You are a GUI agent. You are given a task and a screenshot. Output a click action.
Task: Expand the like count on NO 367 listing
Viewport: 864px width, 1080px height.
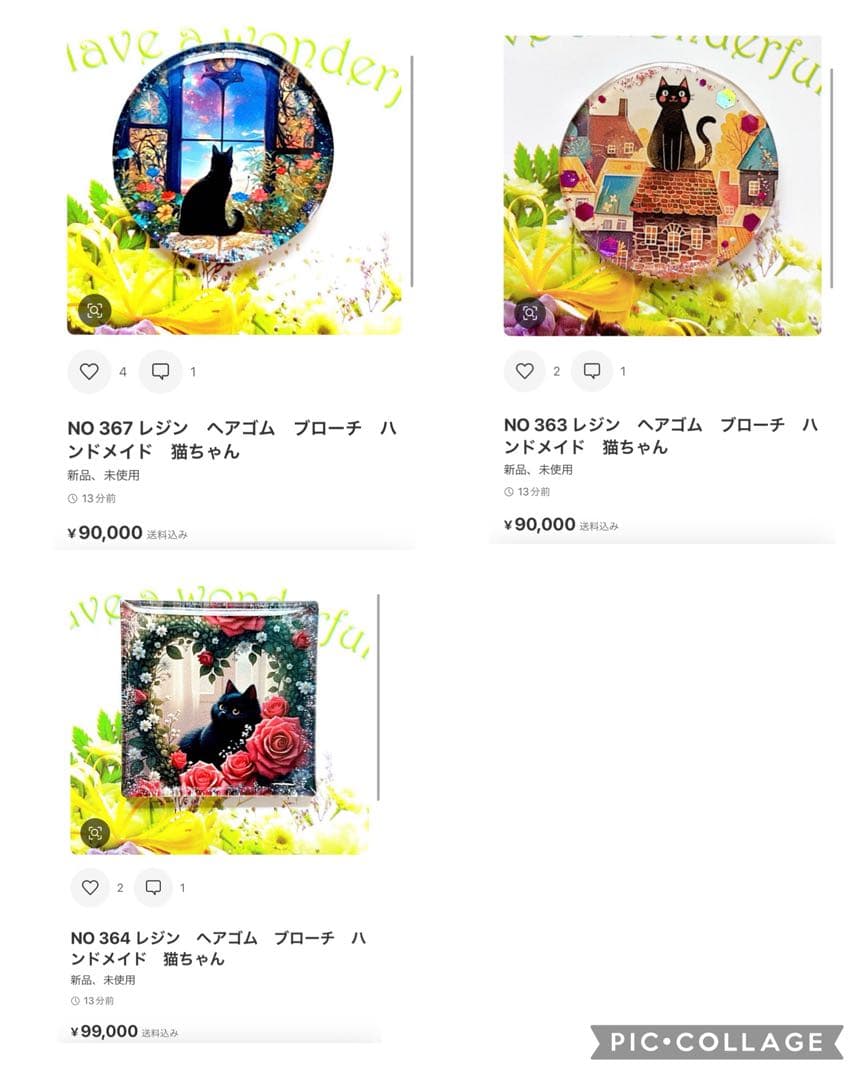click(x=122, y=372)
